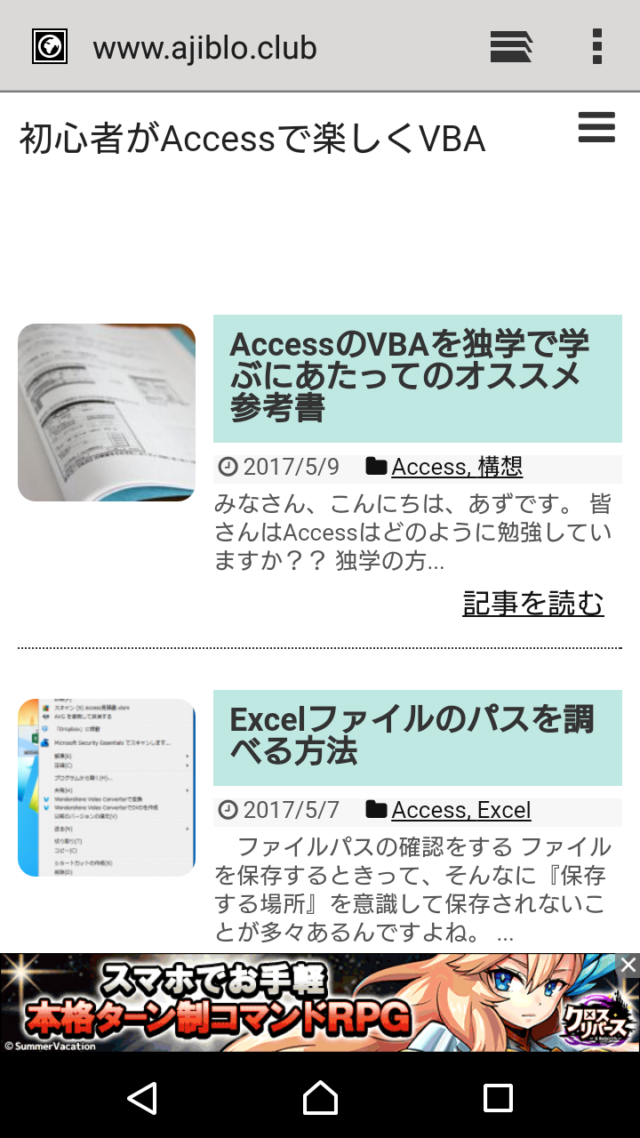Go back with the system back button

click(x=142, y=1097)
